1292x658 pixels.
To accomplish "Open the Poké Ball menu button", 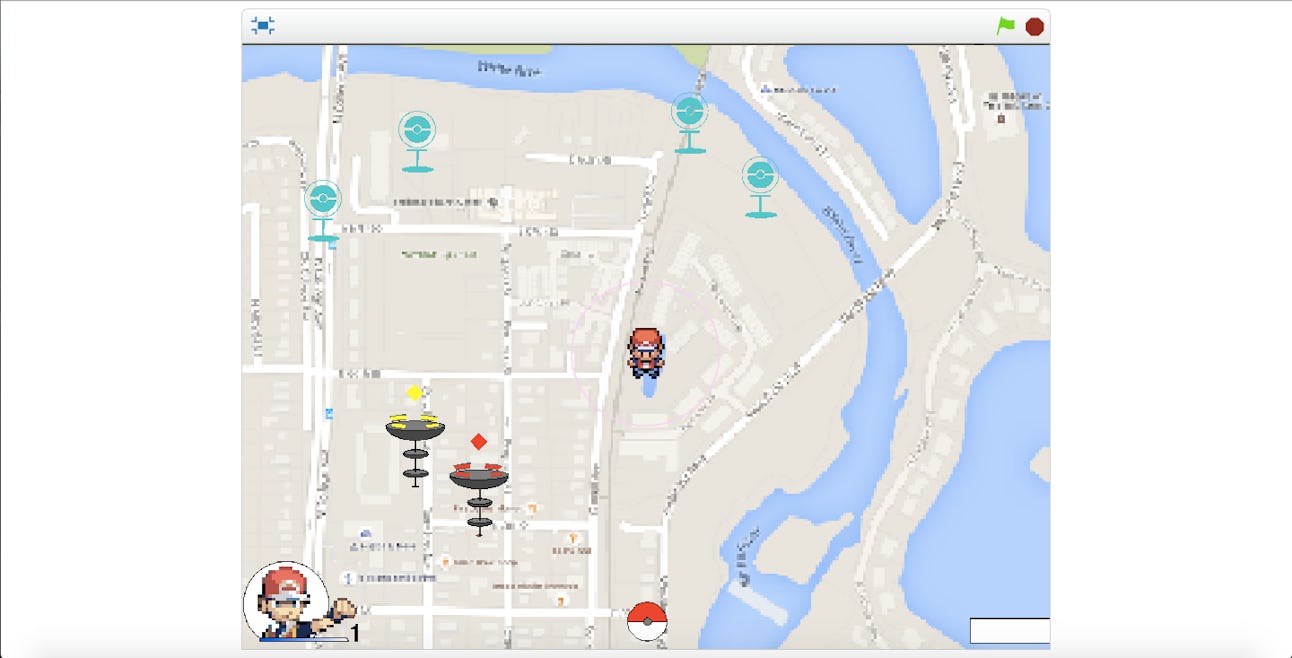I will [x=647, y=622].
